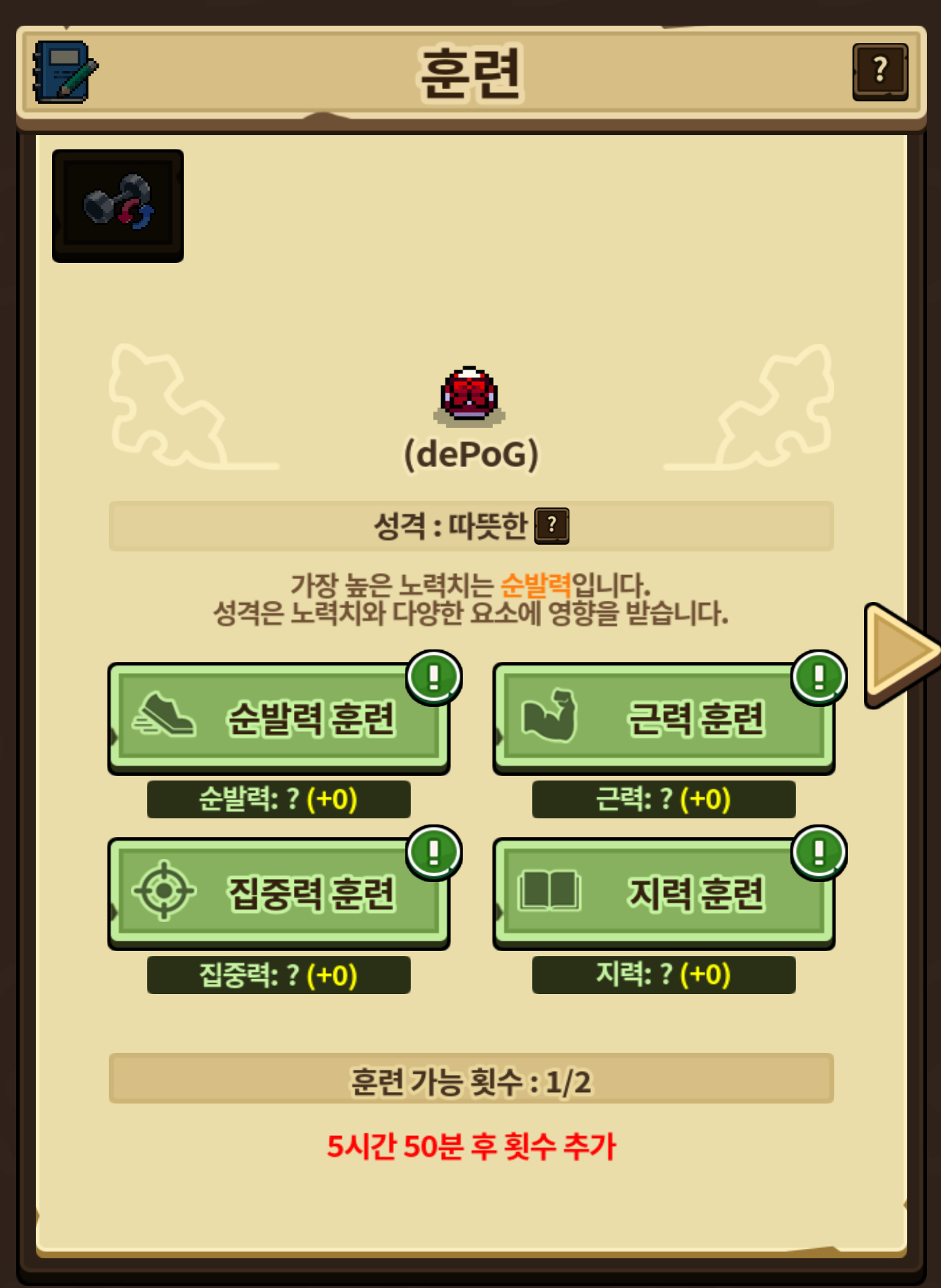The height and width of the screenshot is (1288, 941).
Task: Open the notebook icon in header
Action: click(65, 72)
